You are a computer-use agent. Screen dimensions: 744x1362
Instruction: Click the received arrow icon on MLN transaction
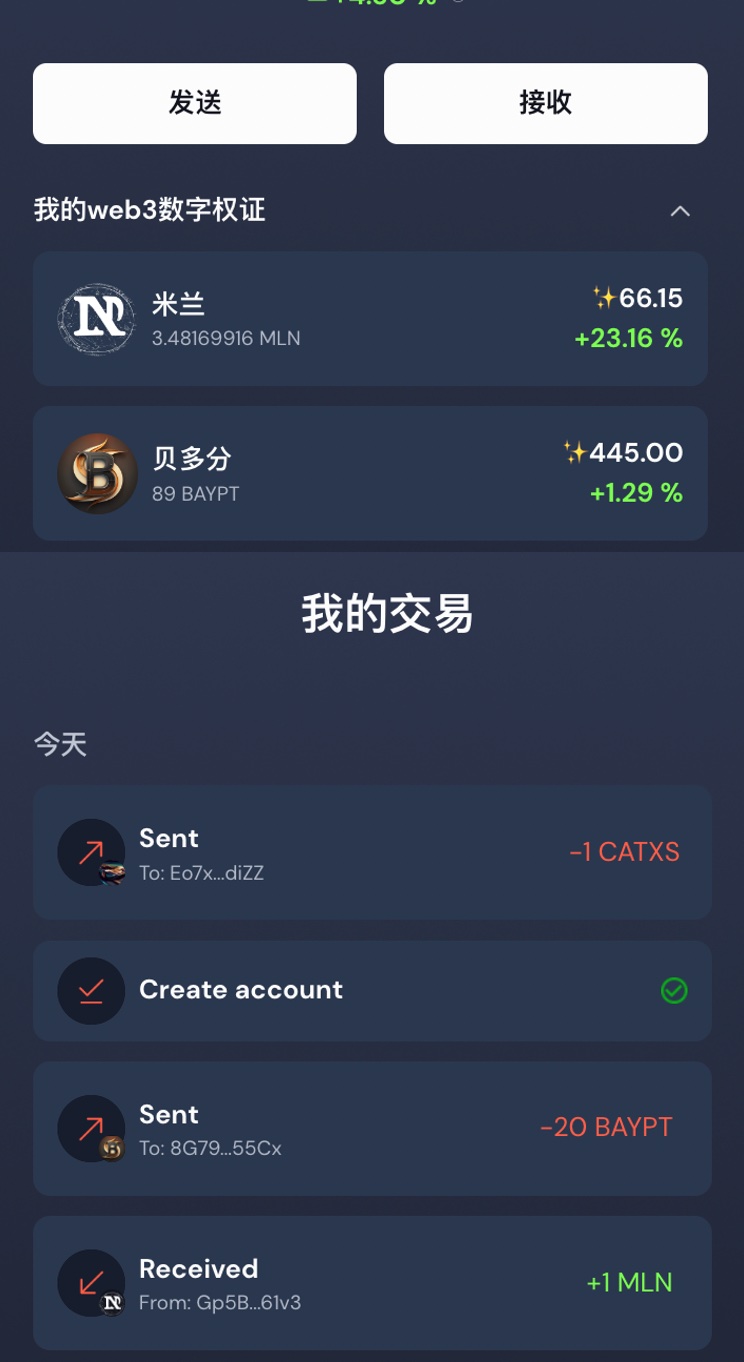tap(91, 1282)
